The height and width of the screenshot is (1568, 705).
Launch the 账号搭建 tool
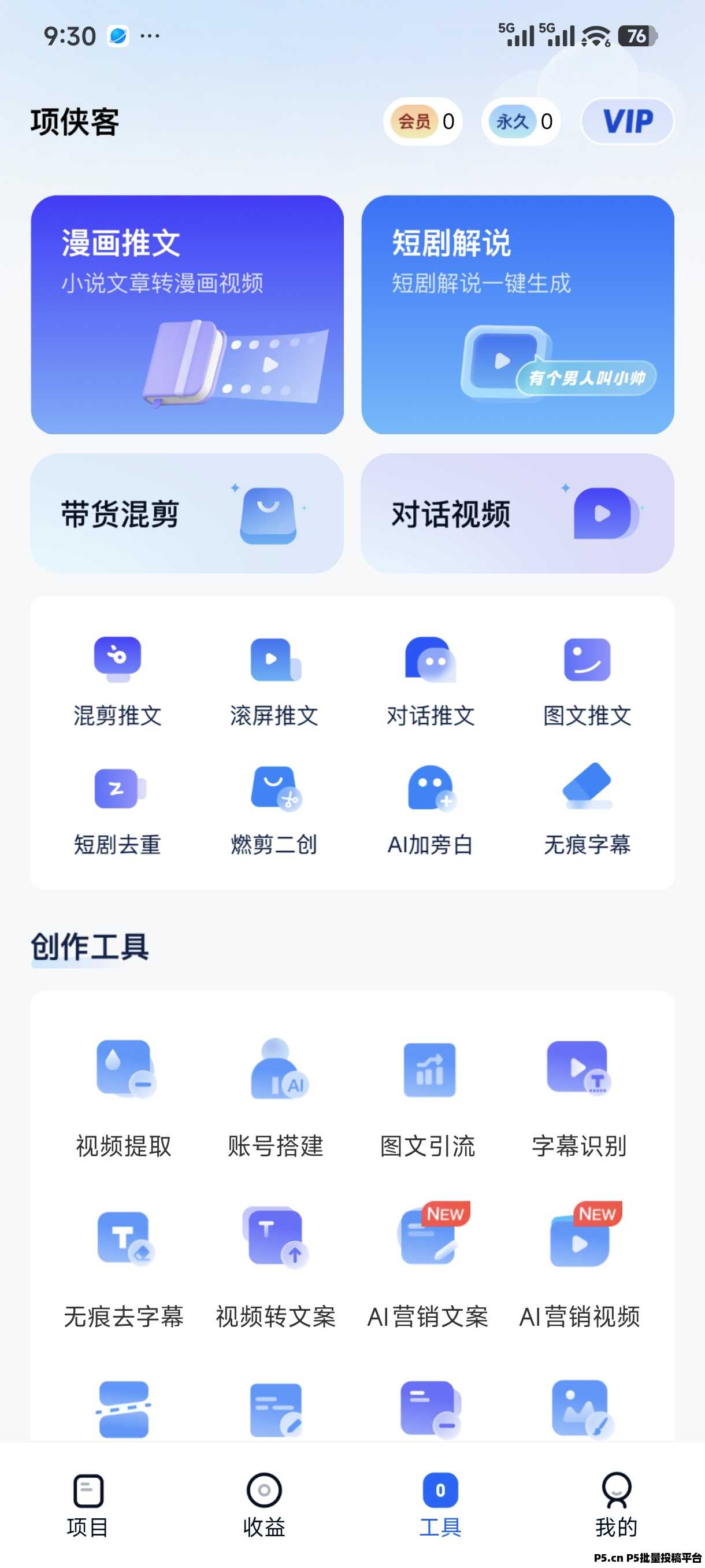(x=276, y=1096)
